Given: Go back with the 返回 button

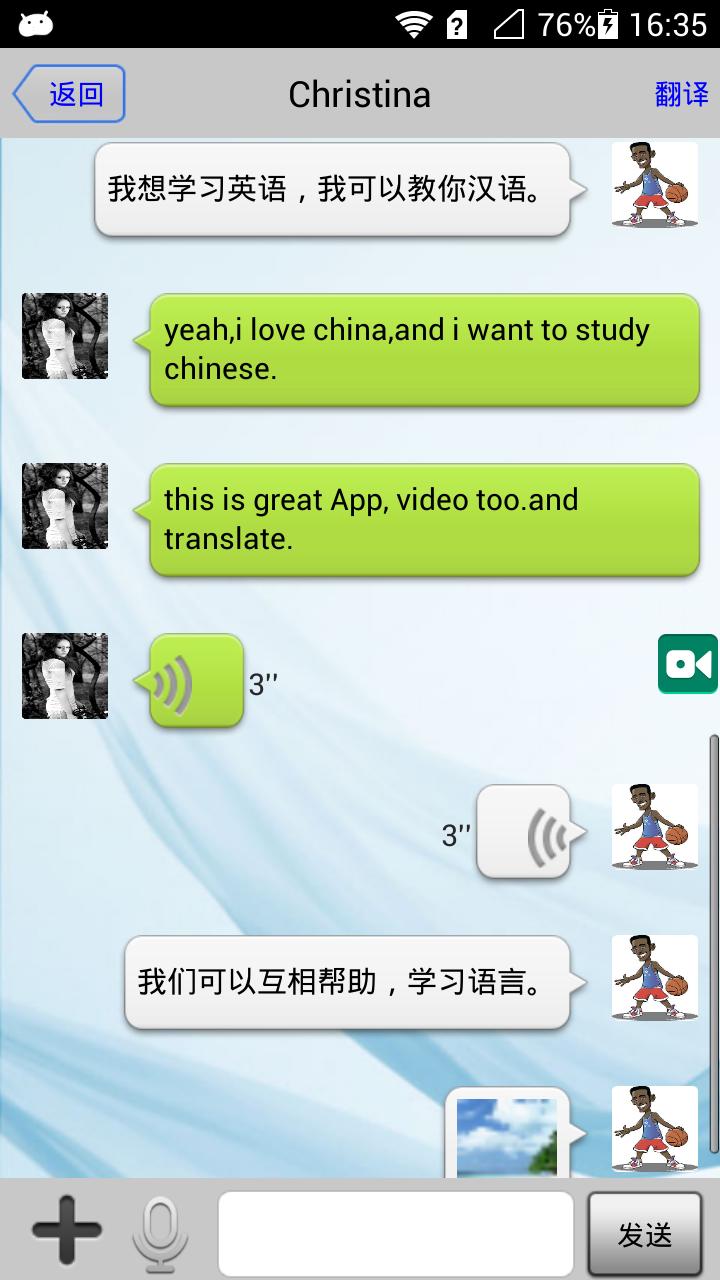Looking at the screenshot, I should (70, 94).
